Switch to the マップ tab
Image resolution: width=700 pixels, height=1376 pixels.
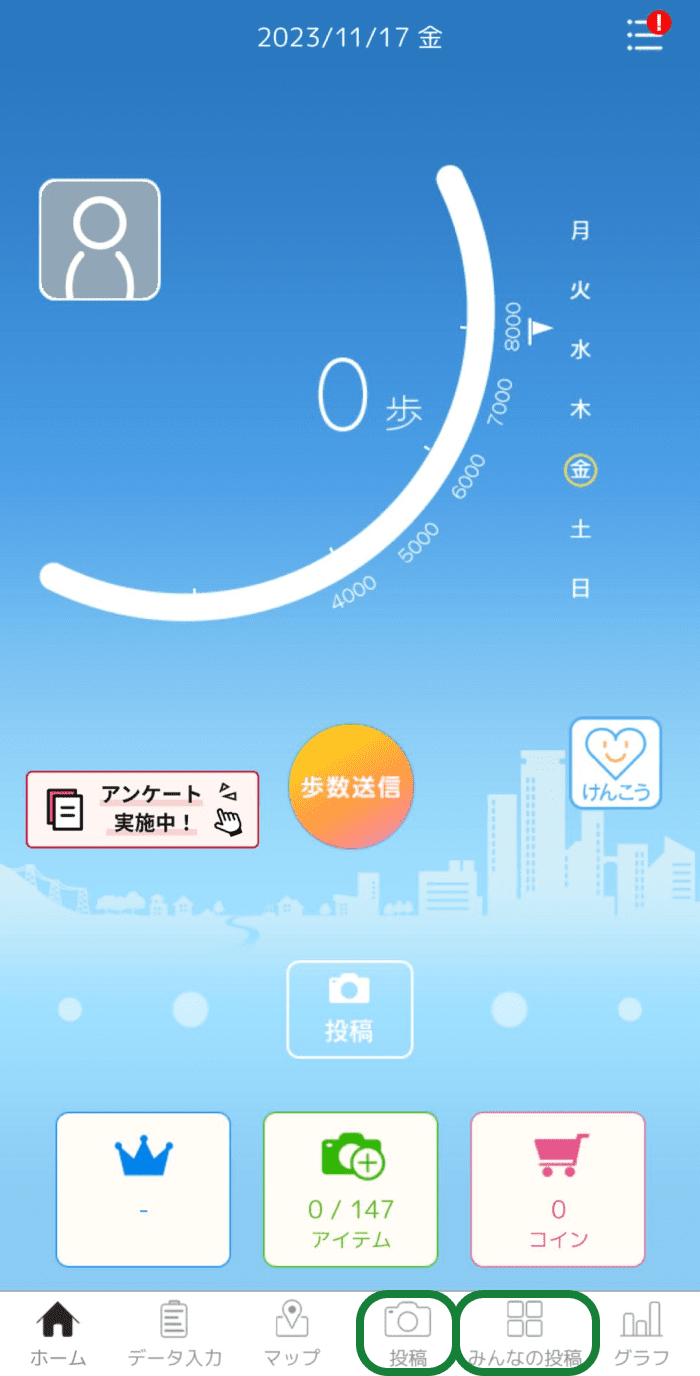[292, 1335]
